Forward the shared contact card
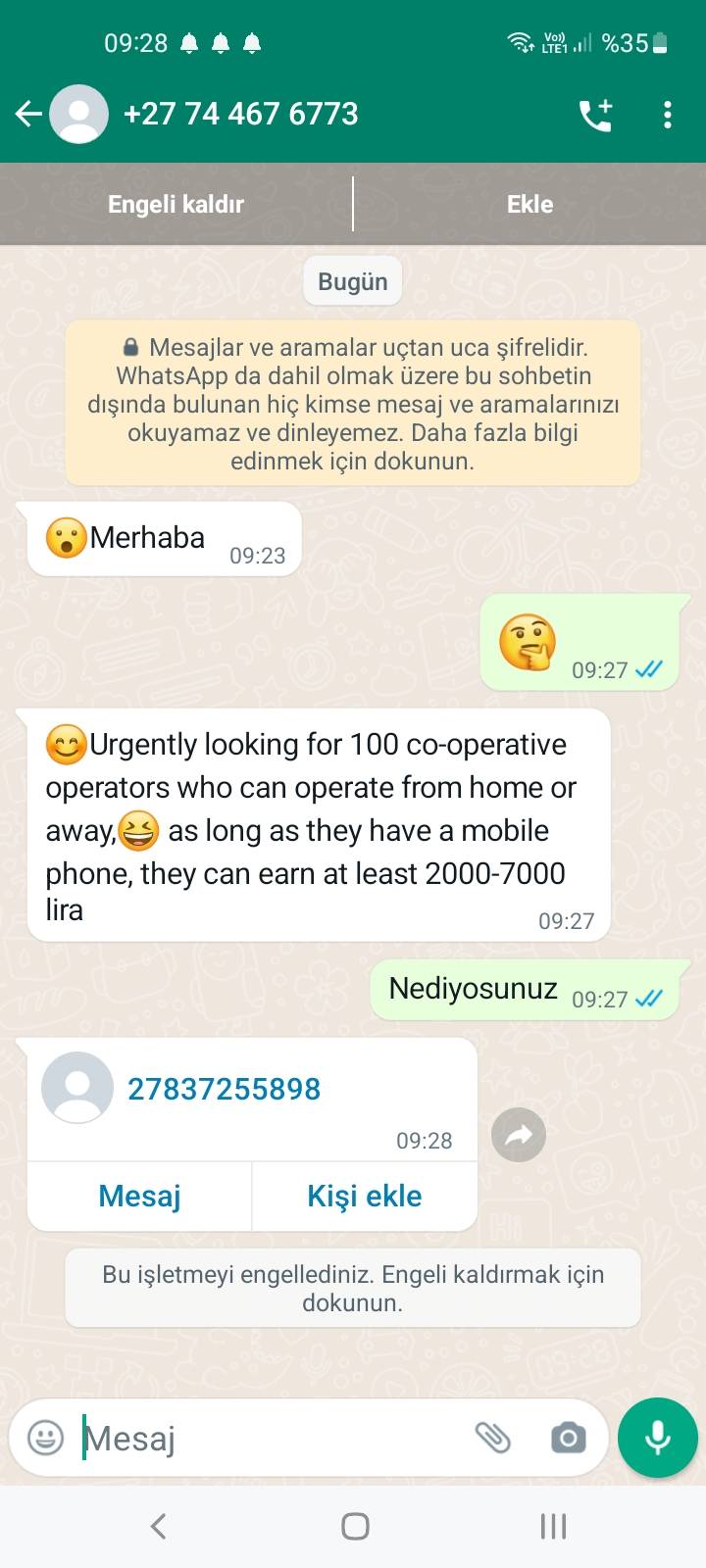Image resolution: width=706 pixels, height=1568 pixels. (x=518, y=1135)
